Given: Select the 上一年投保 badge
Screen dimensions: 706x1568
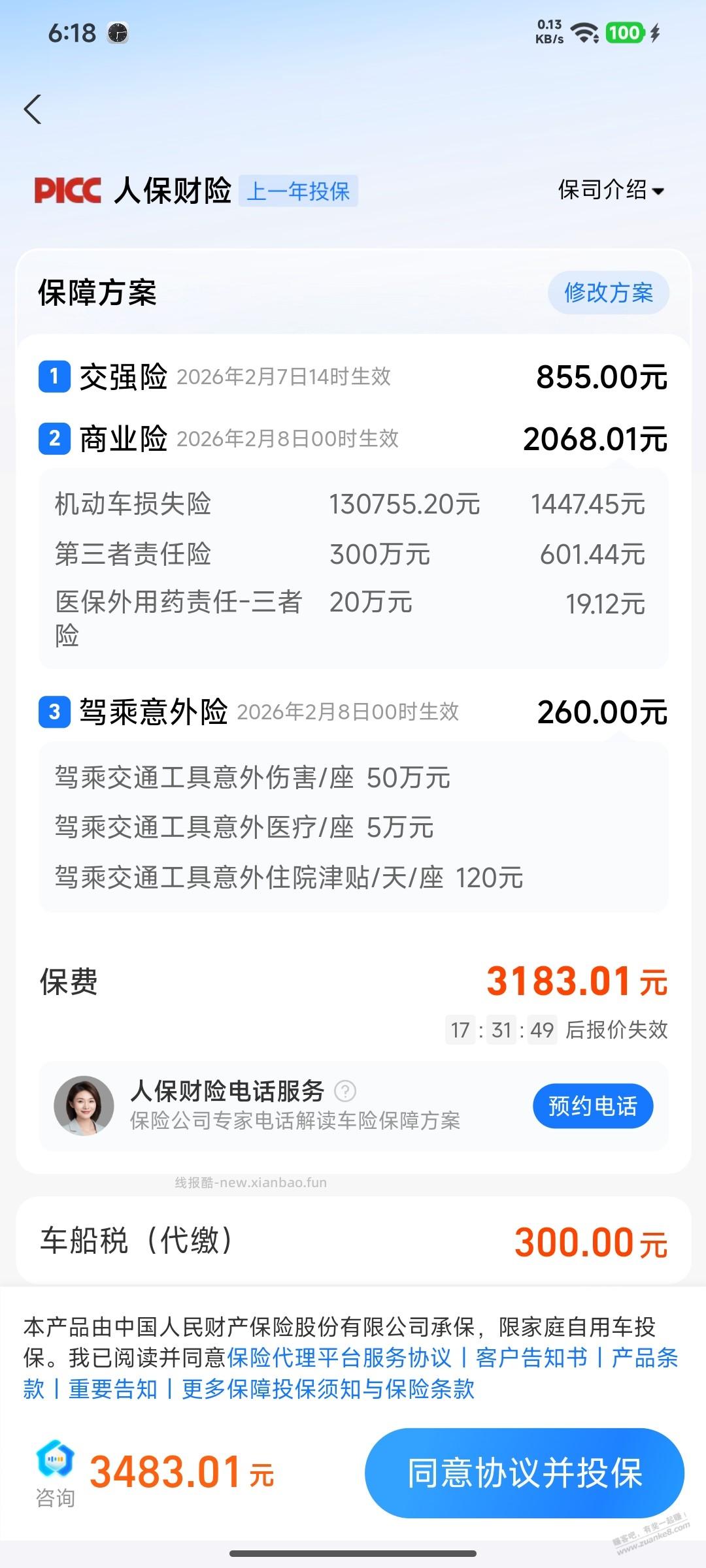Looking at the screenshot, I should (x=299, y=191).
